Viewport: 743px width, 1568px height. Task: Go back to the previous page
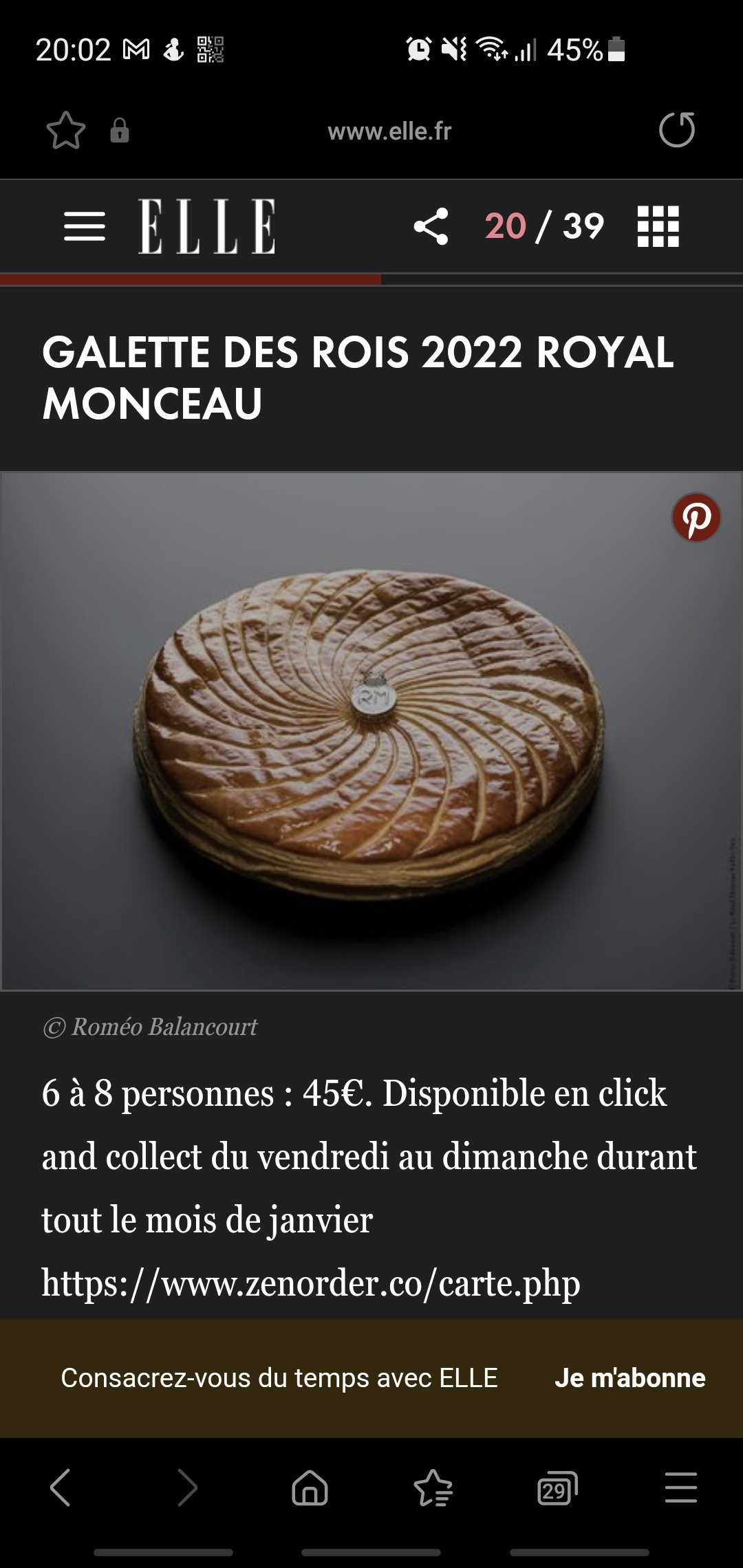click(x=61, y=1488)
